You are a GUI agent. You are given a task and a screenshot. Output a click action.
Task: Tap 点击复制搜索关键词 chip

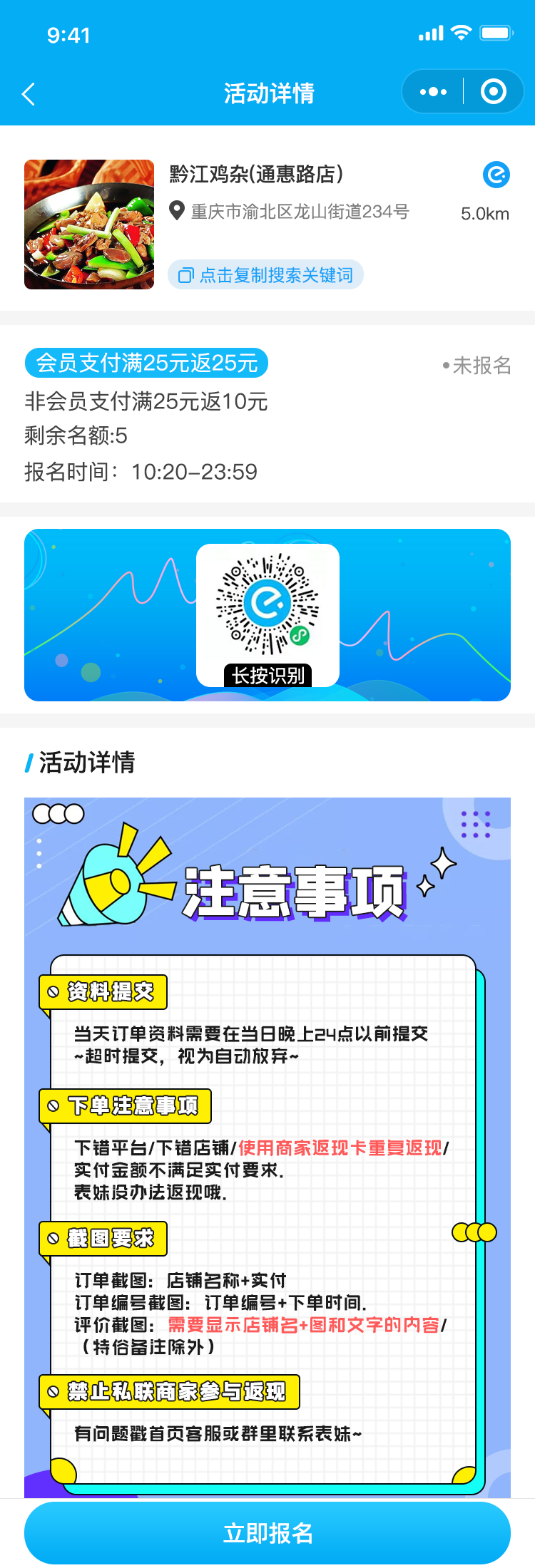pos(266,275)
